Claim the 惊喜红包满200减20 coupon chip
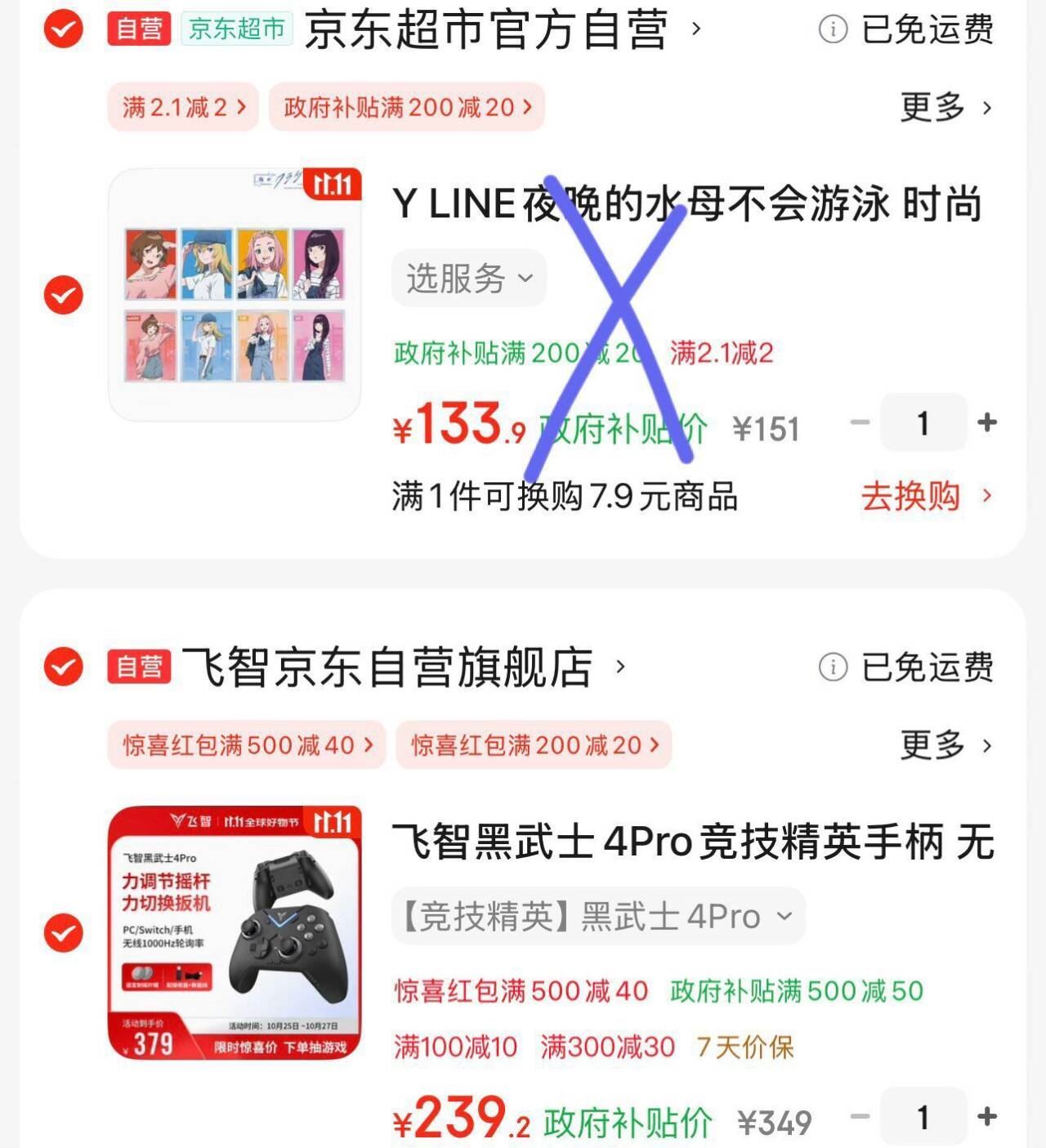Image resolution: width=1046 pixels, height=1148 pixels. (534, 745)
